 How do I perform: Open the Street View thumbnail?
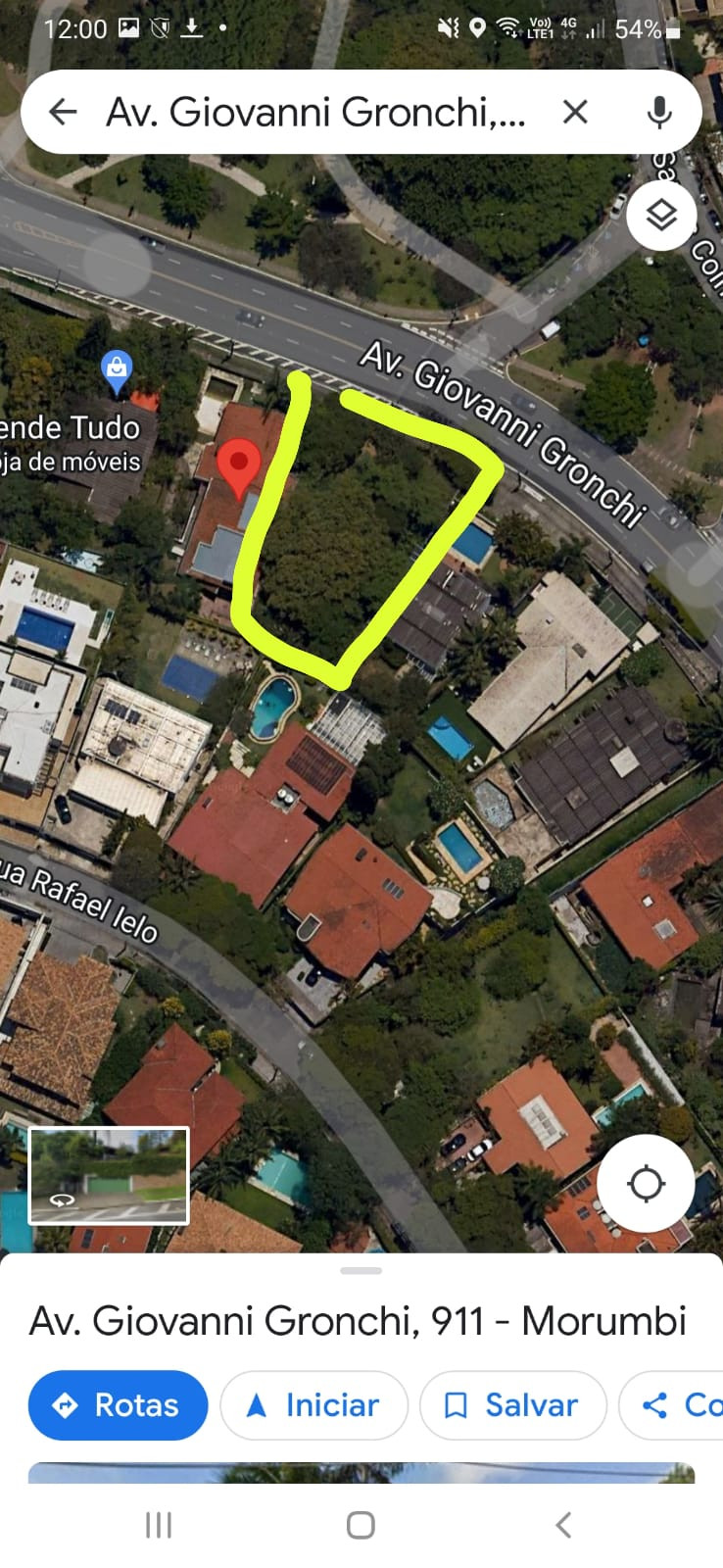109,1176
